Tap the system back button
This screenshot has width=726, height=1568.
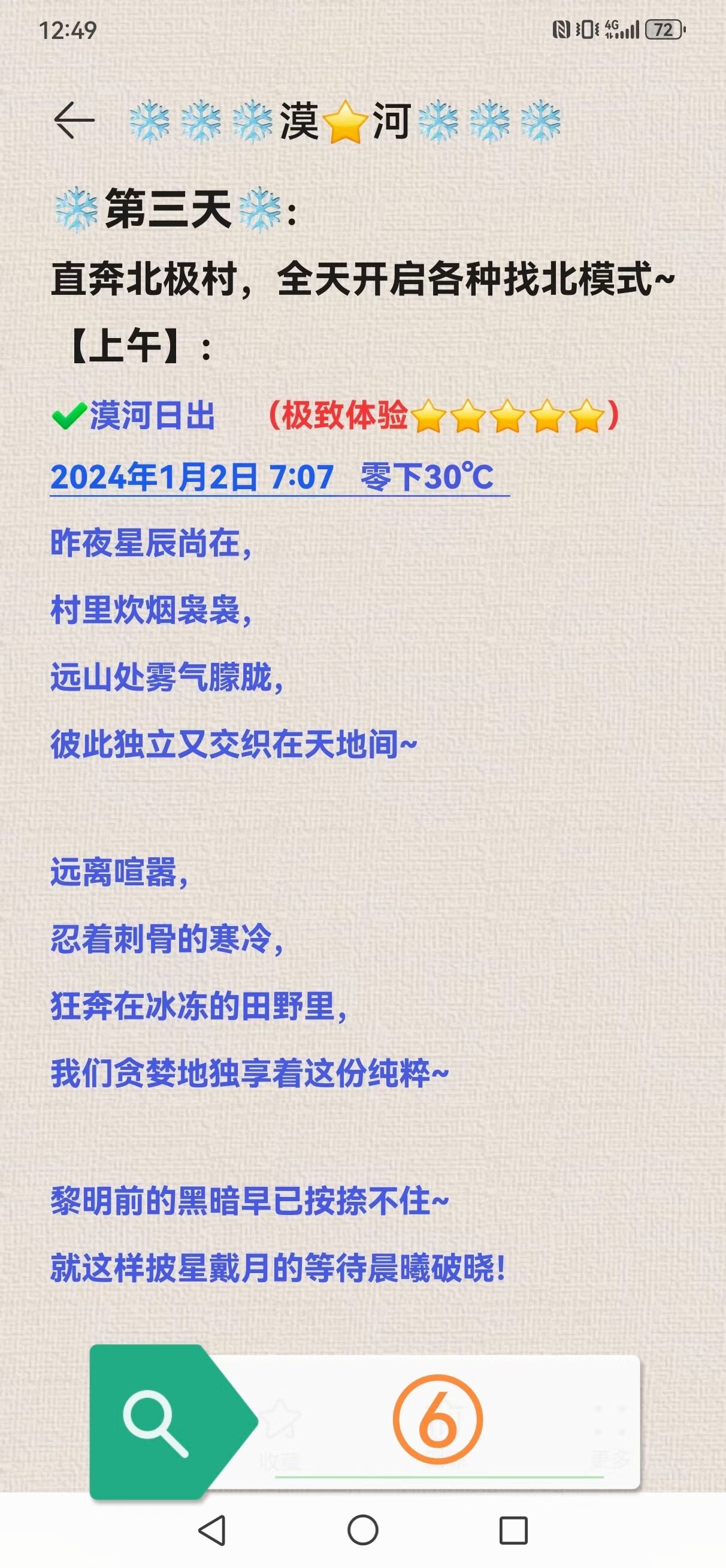[x=213, y=1530]
